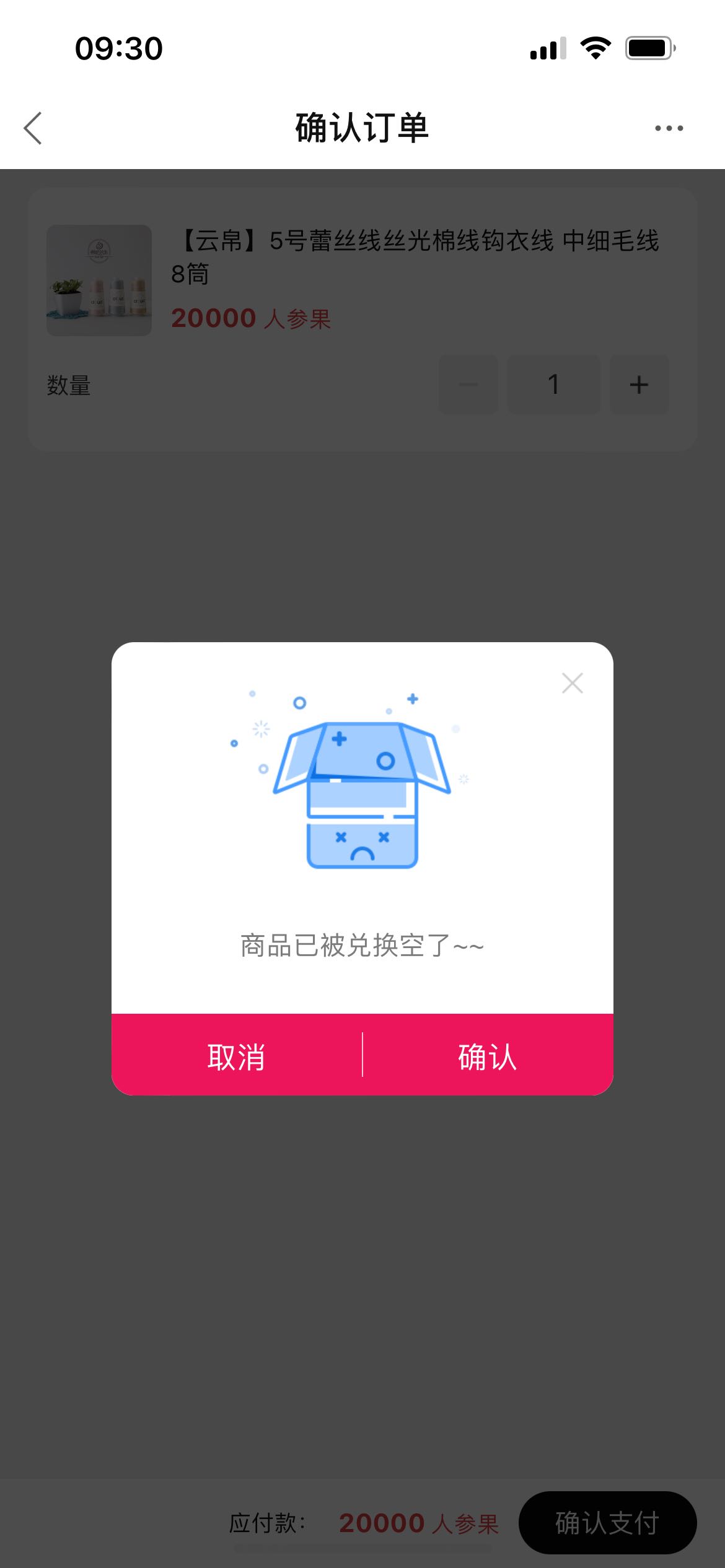Close the sold-out dialog with the X
Image resolution: width=725 pixels, height=1568 pixels.
click(x=572, y=683)
